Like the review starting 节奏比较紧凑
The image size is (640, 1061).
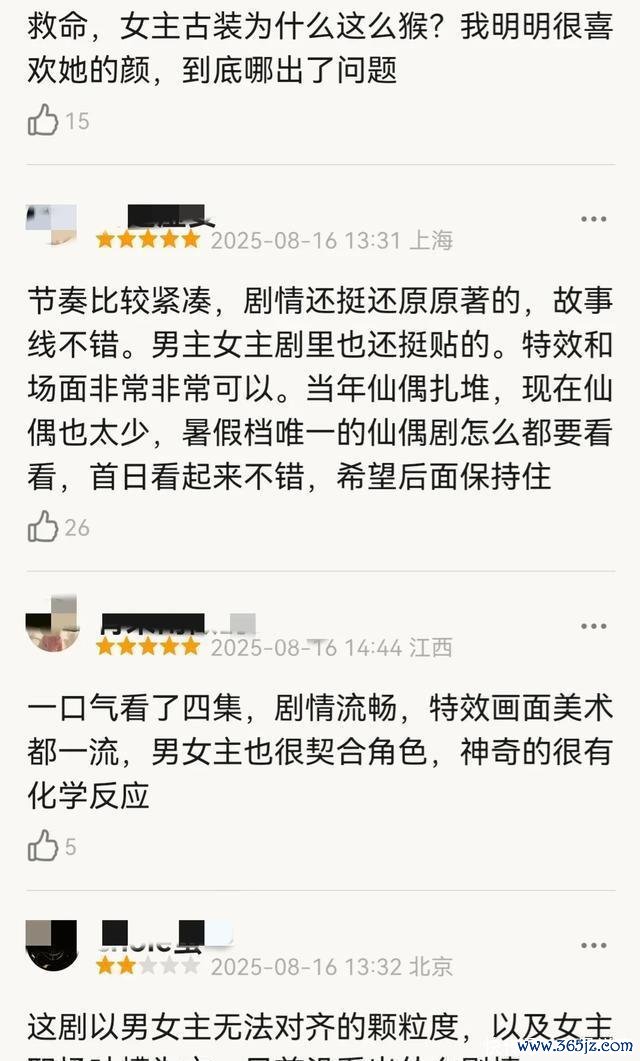pos(43,527)
